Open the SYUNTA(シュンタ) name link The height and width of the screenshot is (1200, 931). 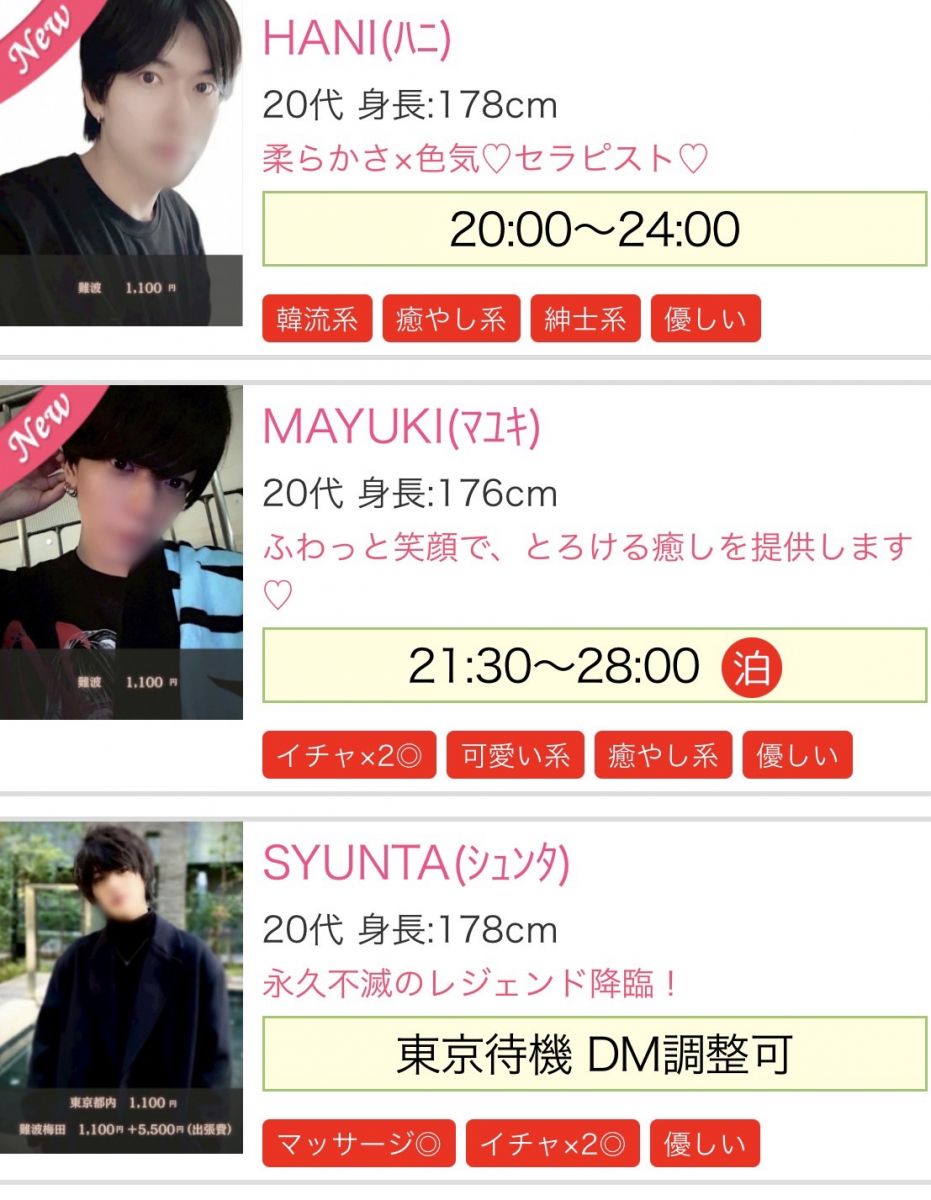416,864
